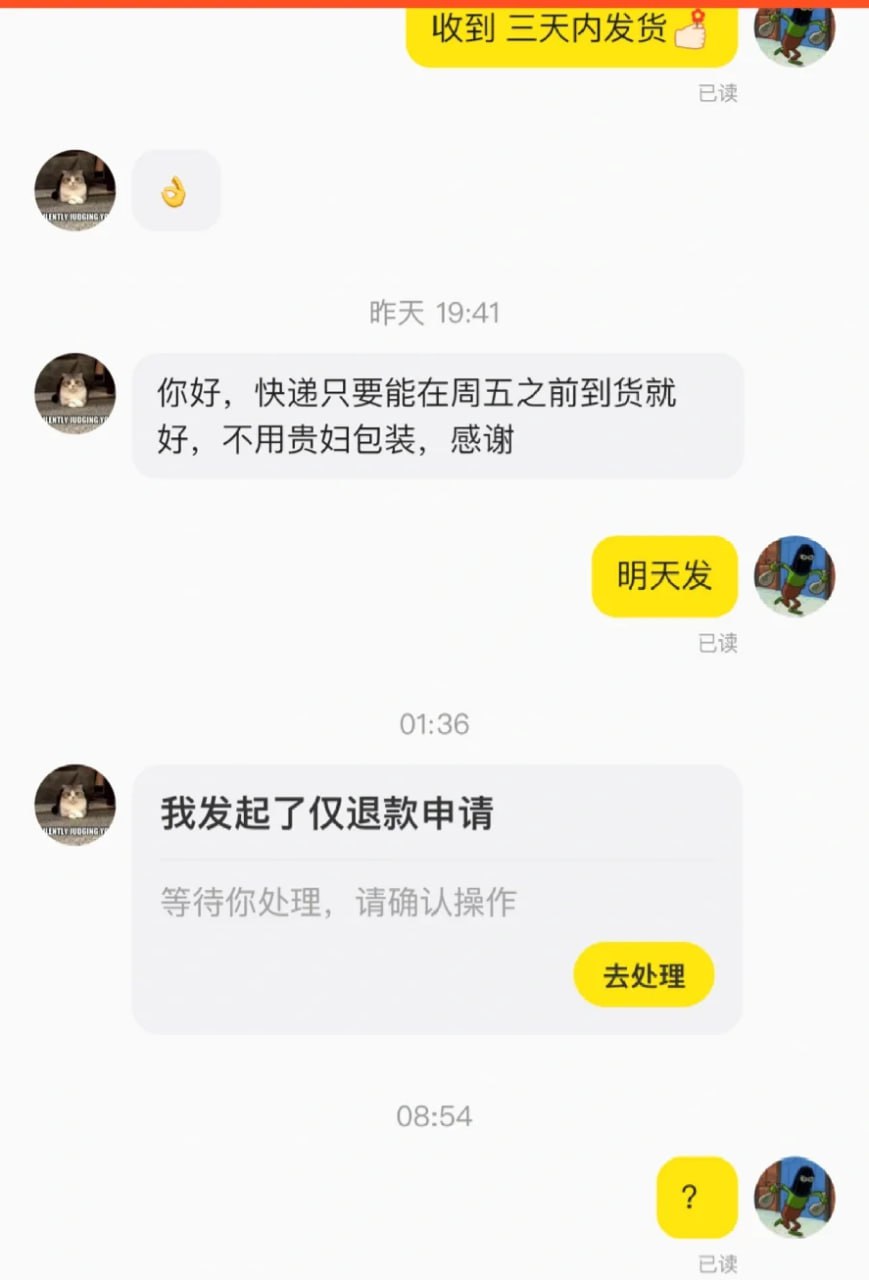Click the 昨天 19:41 timestamp
This screenshot has width=869, height=1280.
(434, 313)
